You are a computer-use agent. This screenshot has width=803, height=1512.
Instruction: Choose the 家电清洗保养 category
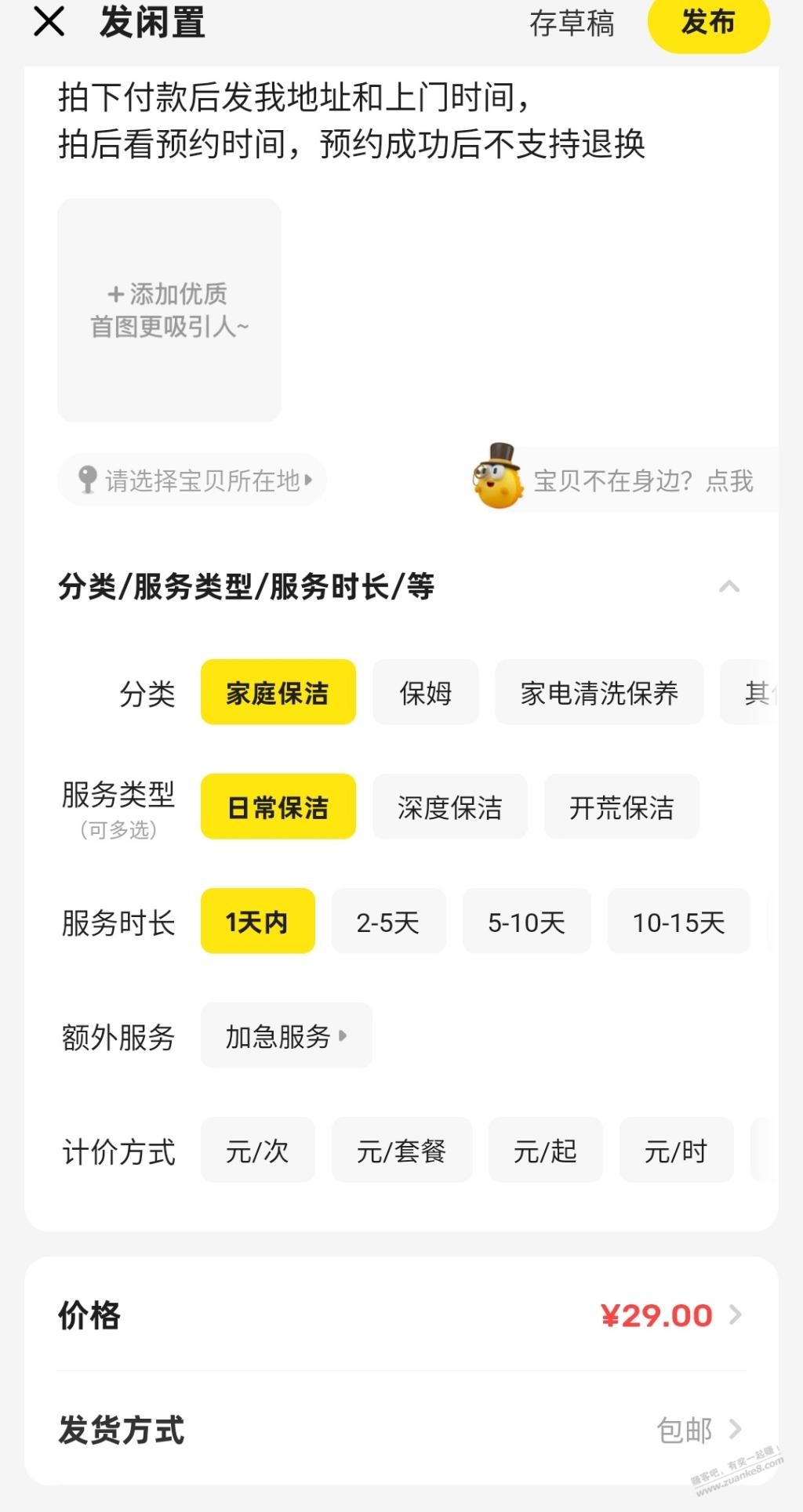599,693
